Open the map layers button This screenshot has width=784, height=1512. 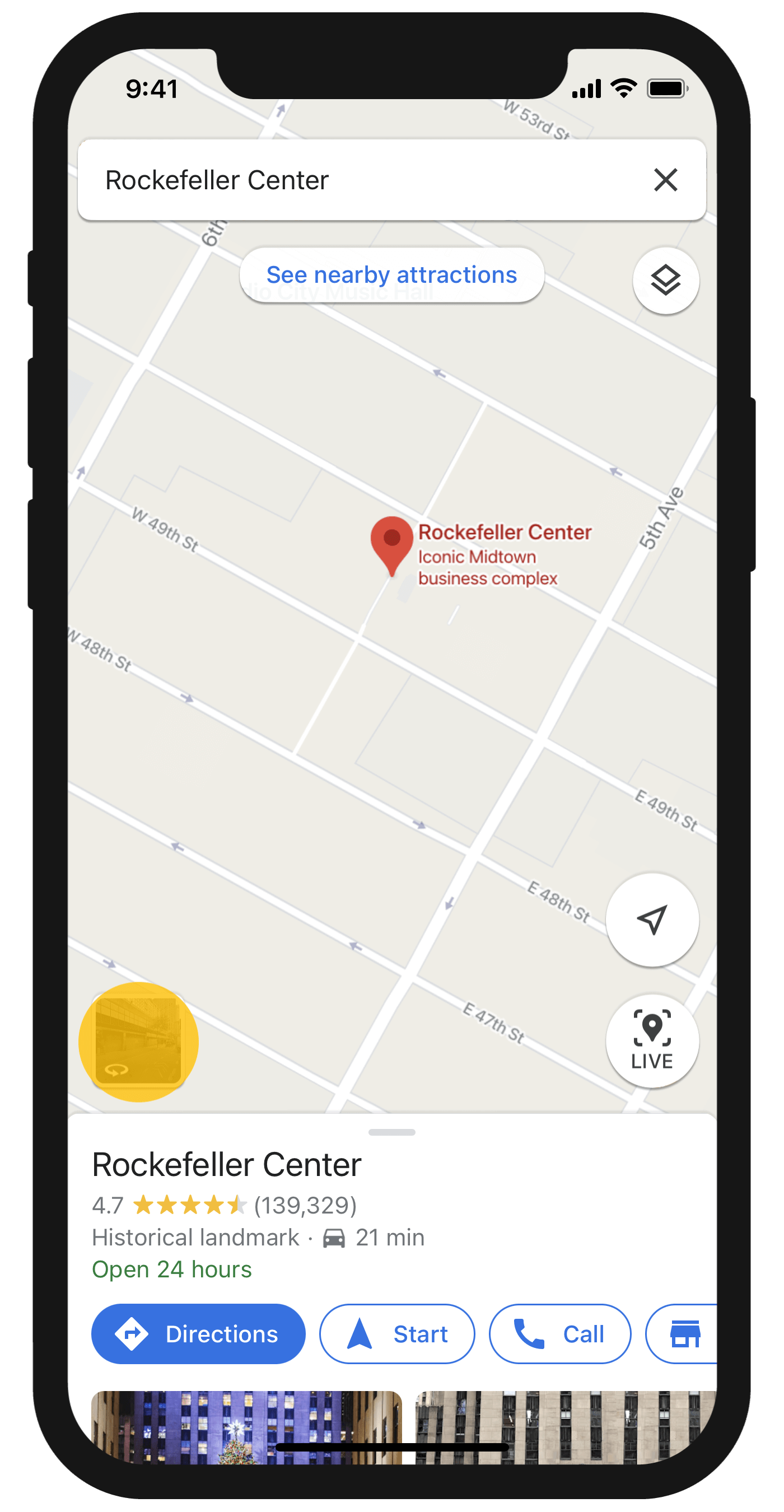point(665,281)
